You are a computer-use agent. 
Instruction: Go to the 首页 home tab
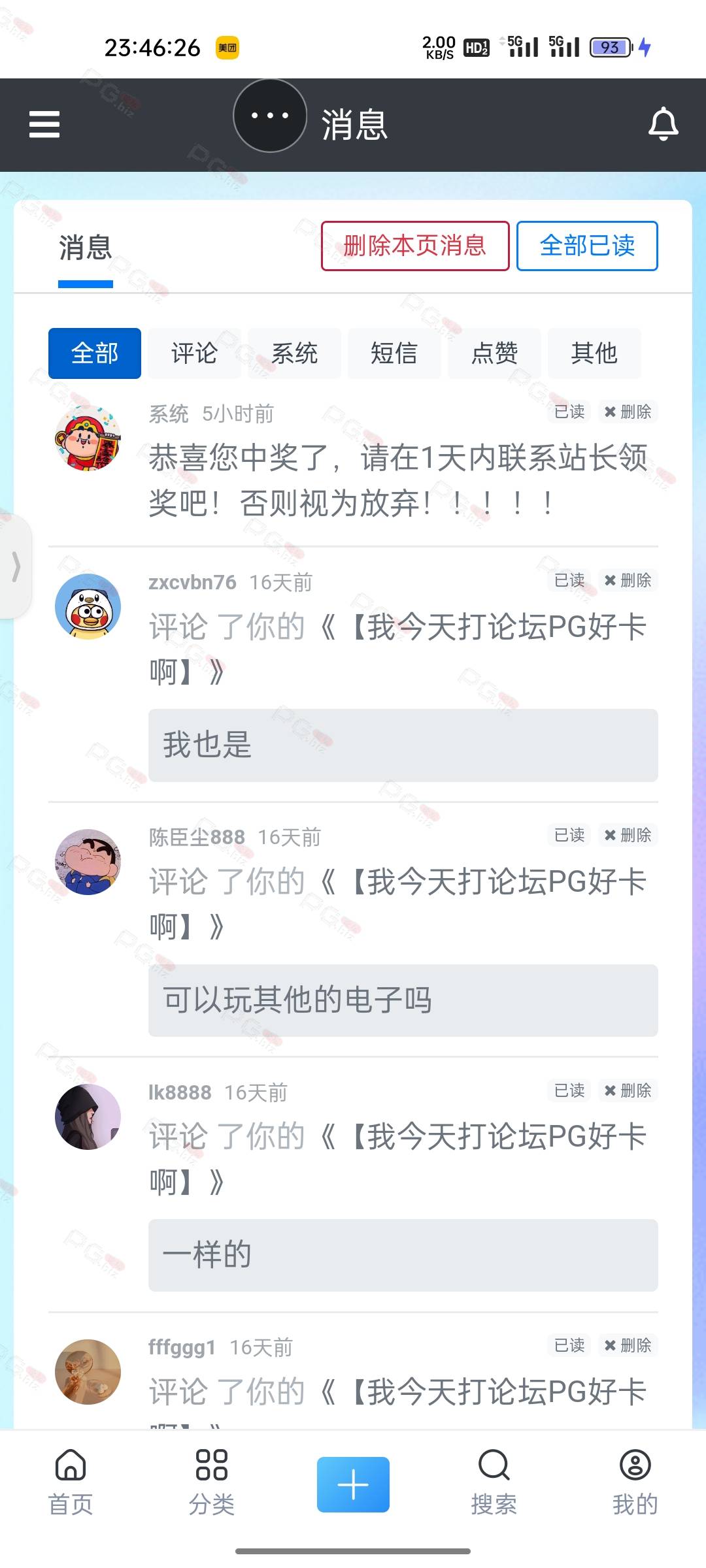tap(71, 1482)
